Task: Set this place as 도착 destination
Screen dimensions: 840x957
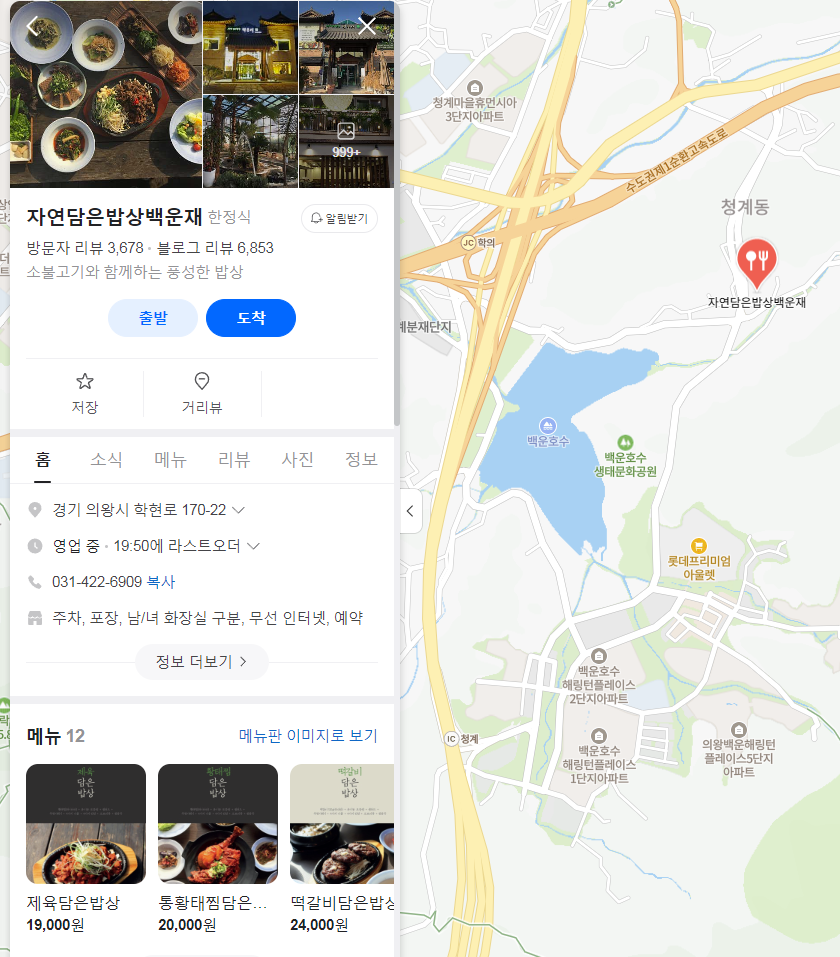Action: point(251,318)
